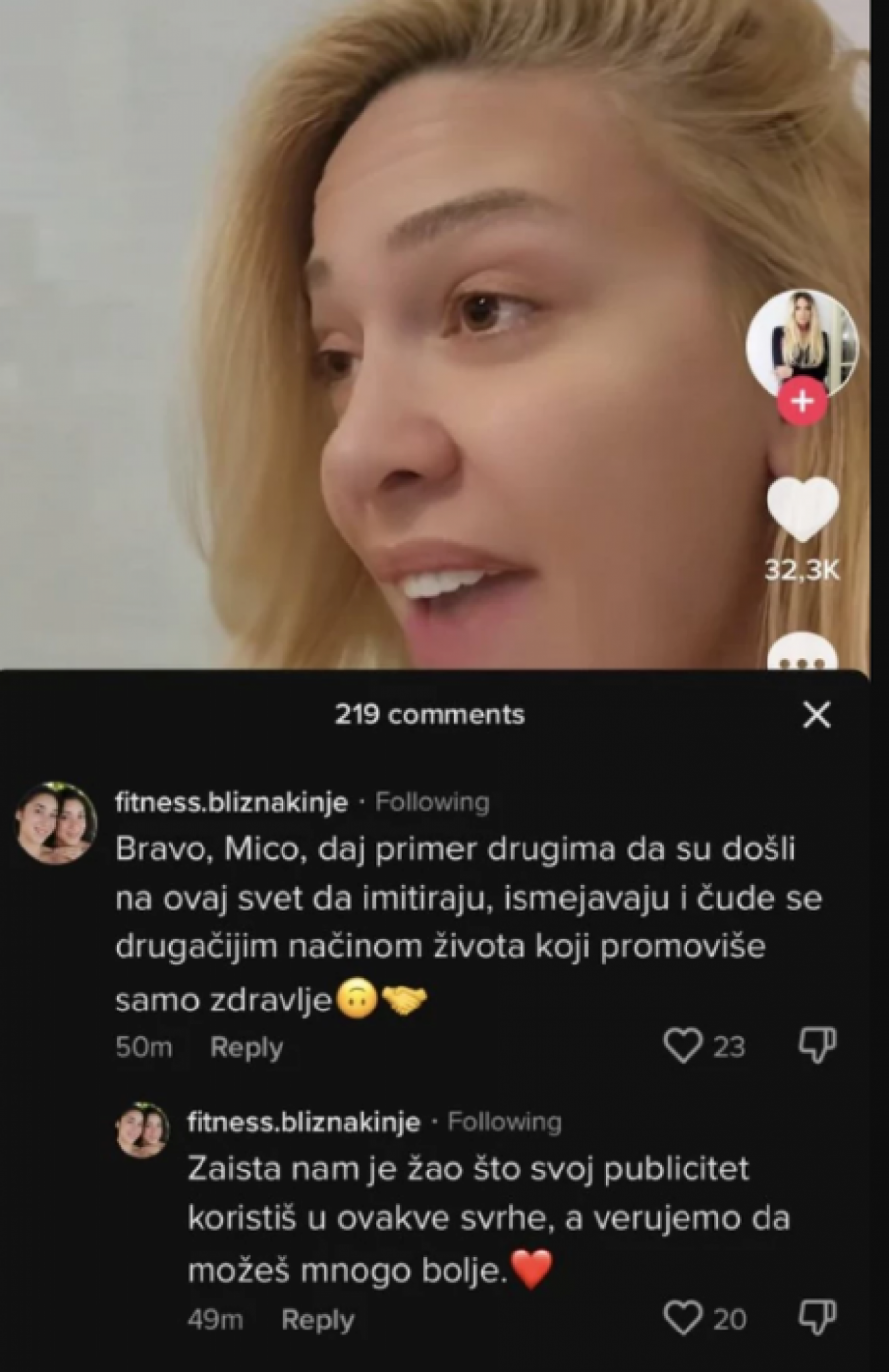Like the video with the heart icon

[x=802, y=511]
